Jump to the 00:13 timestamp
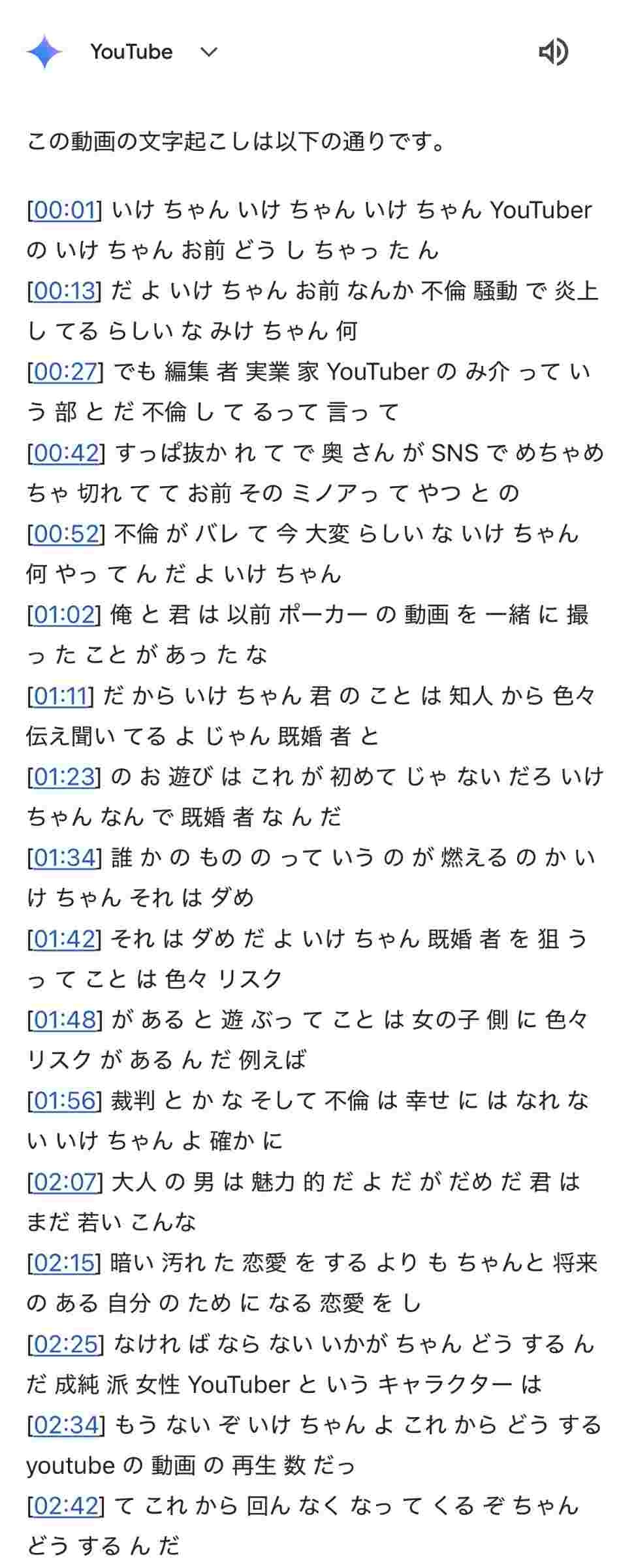The image size is (634, 1568). click(65, 291)
